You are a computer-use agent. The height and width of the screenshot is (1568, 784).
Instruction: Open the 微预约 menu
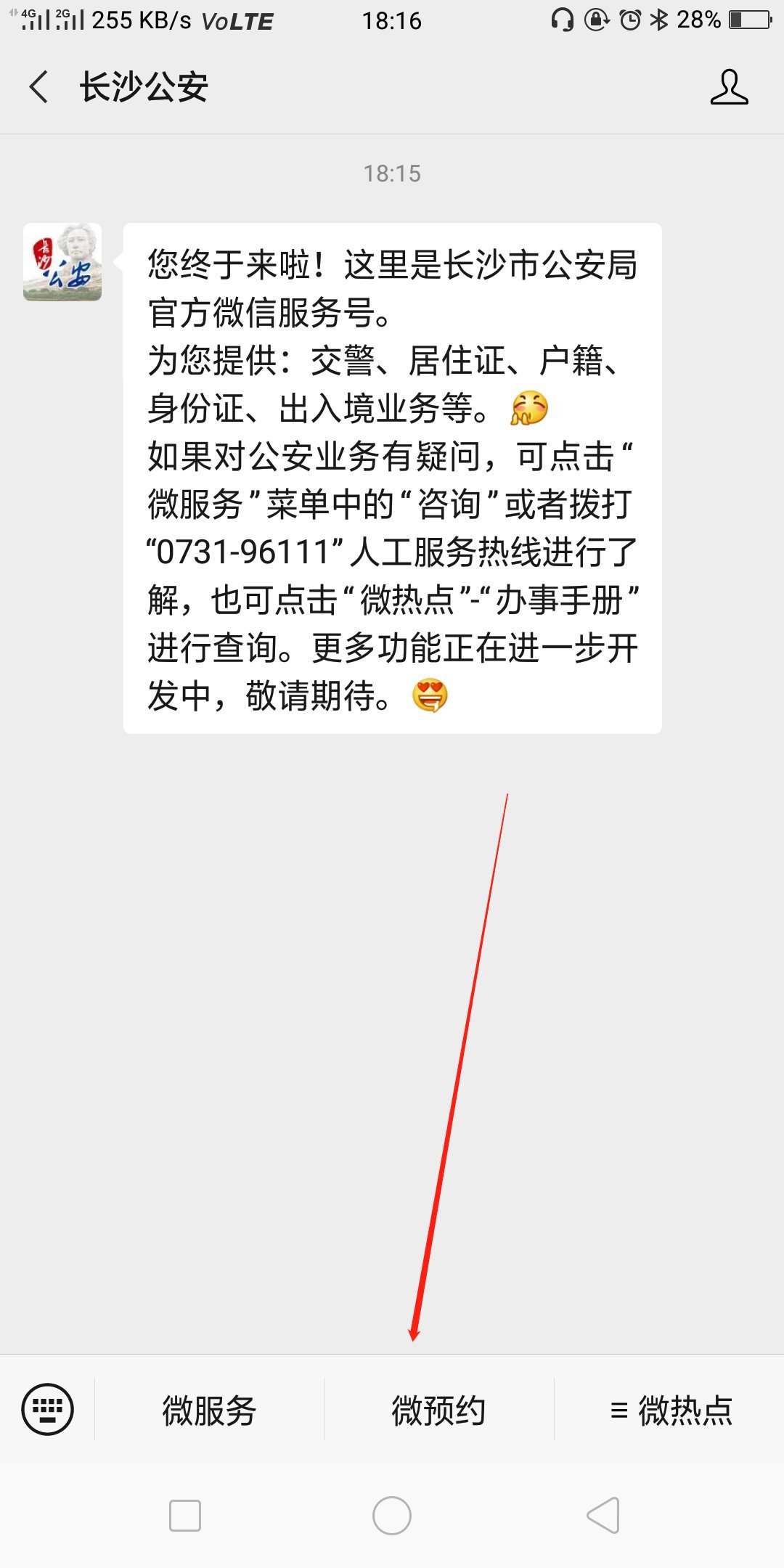pyautogui.click(x=438, y=1410)
